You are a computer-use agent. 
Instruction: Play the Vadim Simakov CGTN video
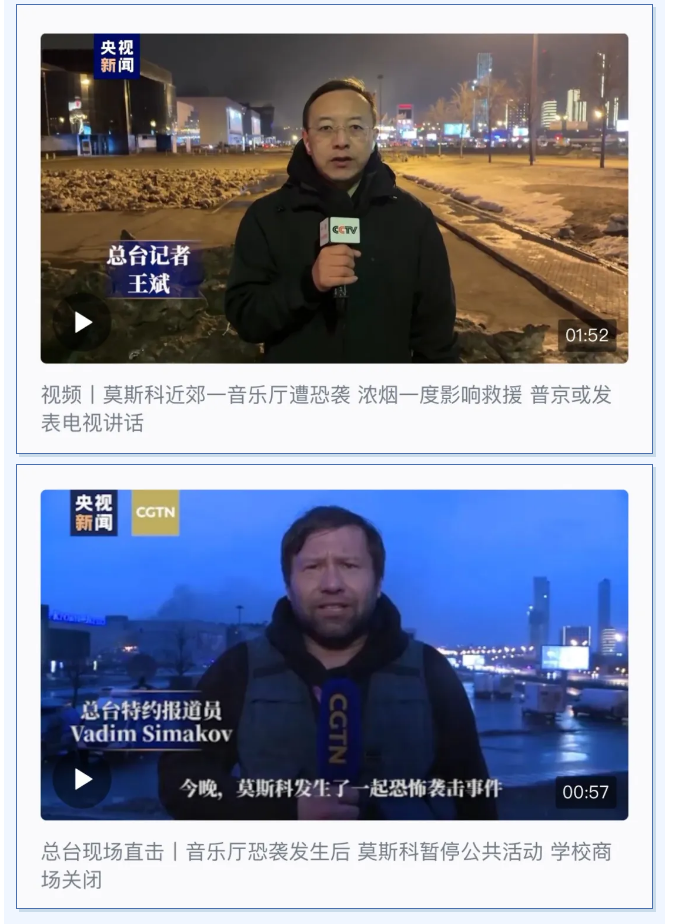click(82, 779)
